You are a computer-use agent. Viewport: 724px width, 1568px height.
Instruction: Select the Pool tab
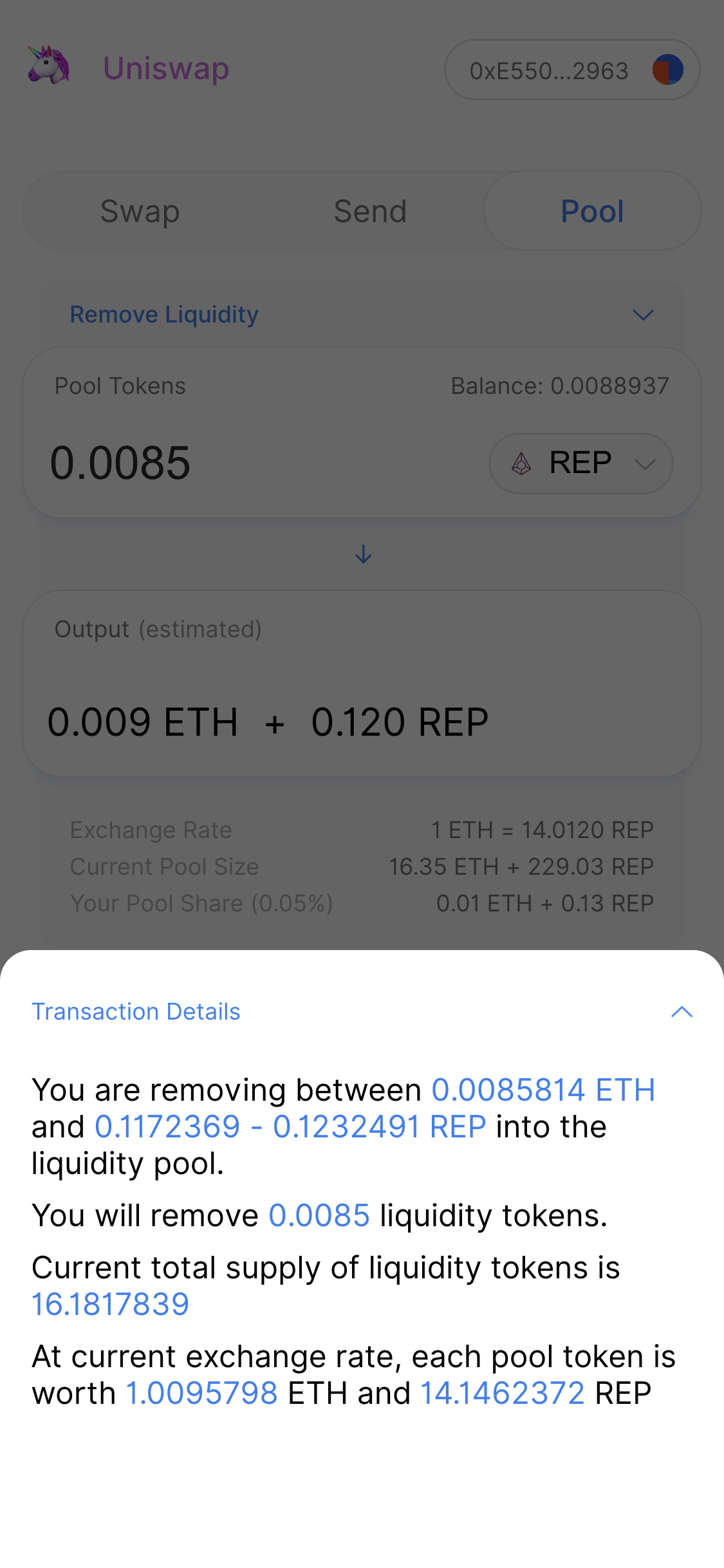tap(592, 211)
